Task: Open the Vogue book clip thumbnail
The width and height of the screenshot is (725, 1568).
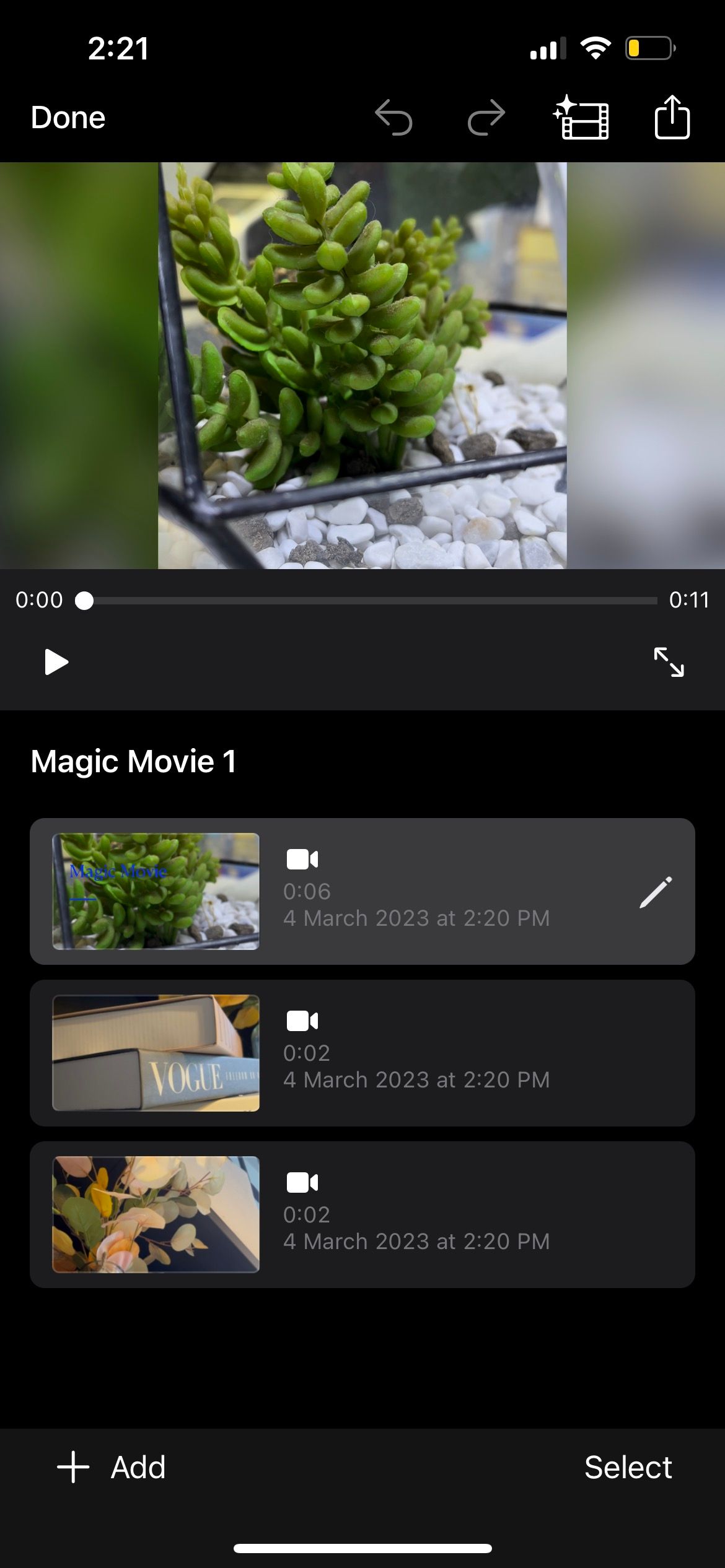Action: [155, 1053]
